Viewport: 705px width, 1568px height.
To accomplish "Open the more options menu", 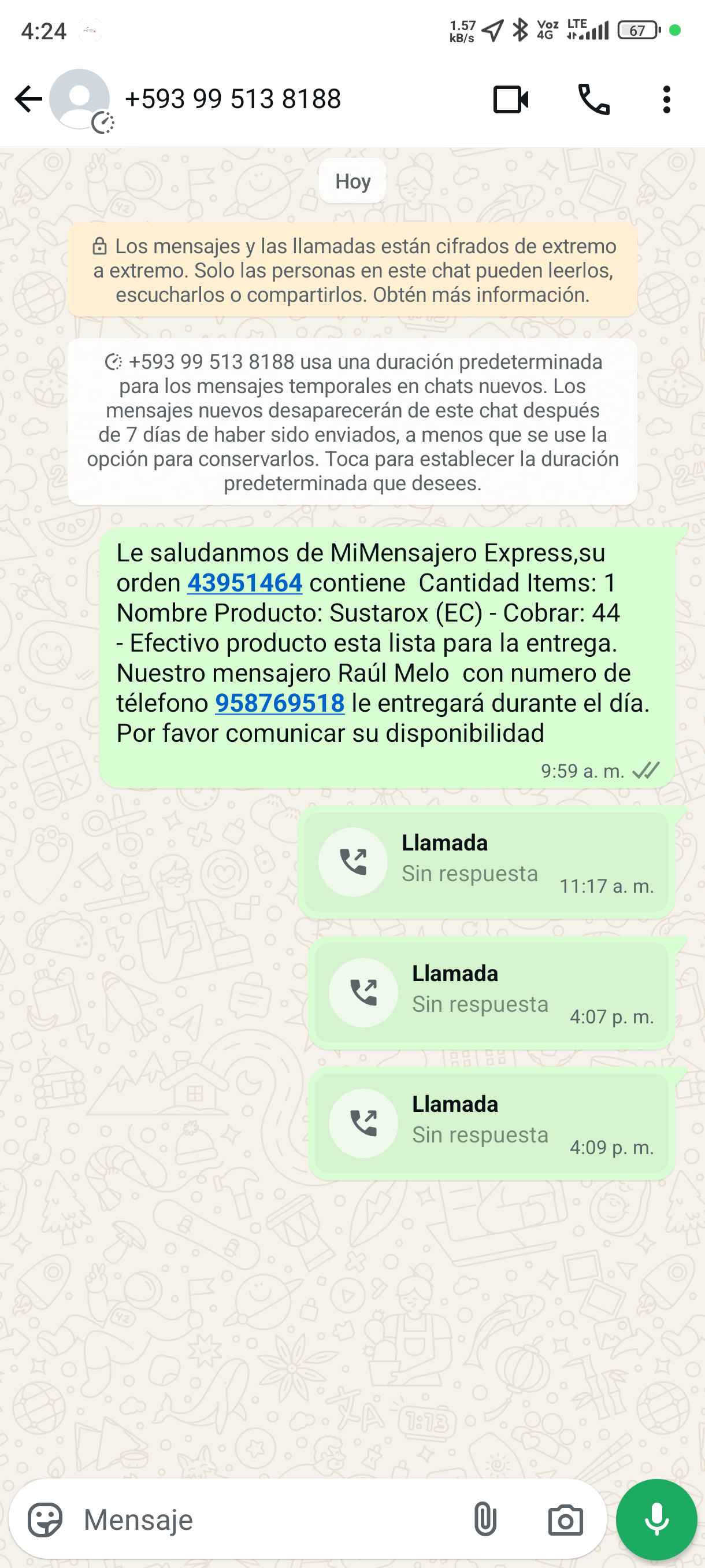I will [667, 100].
